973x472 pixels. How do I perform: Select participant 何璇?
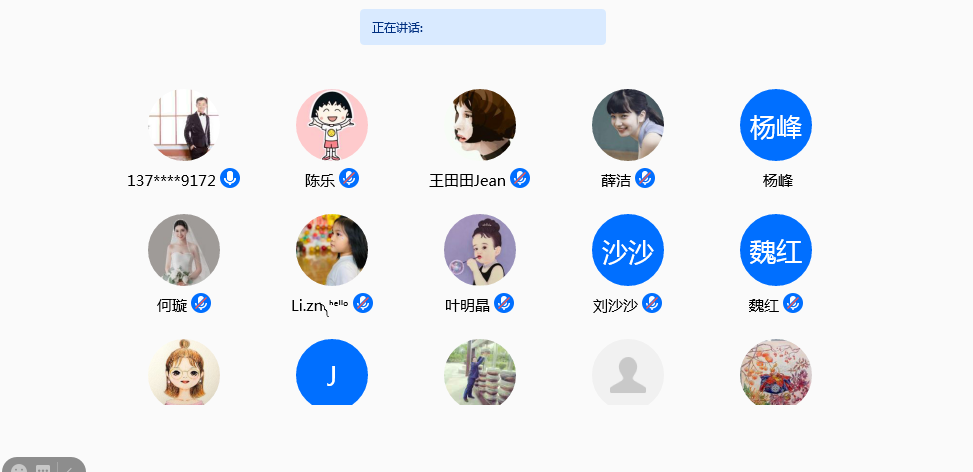(184, 250)
